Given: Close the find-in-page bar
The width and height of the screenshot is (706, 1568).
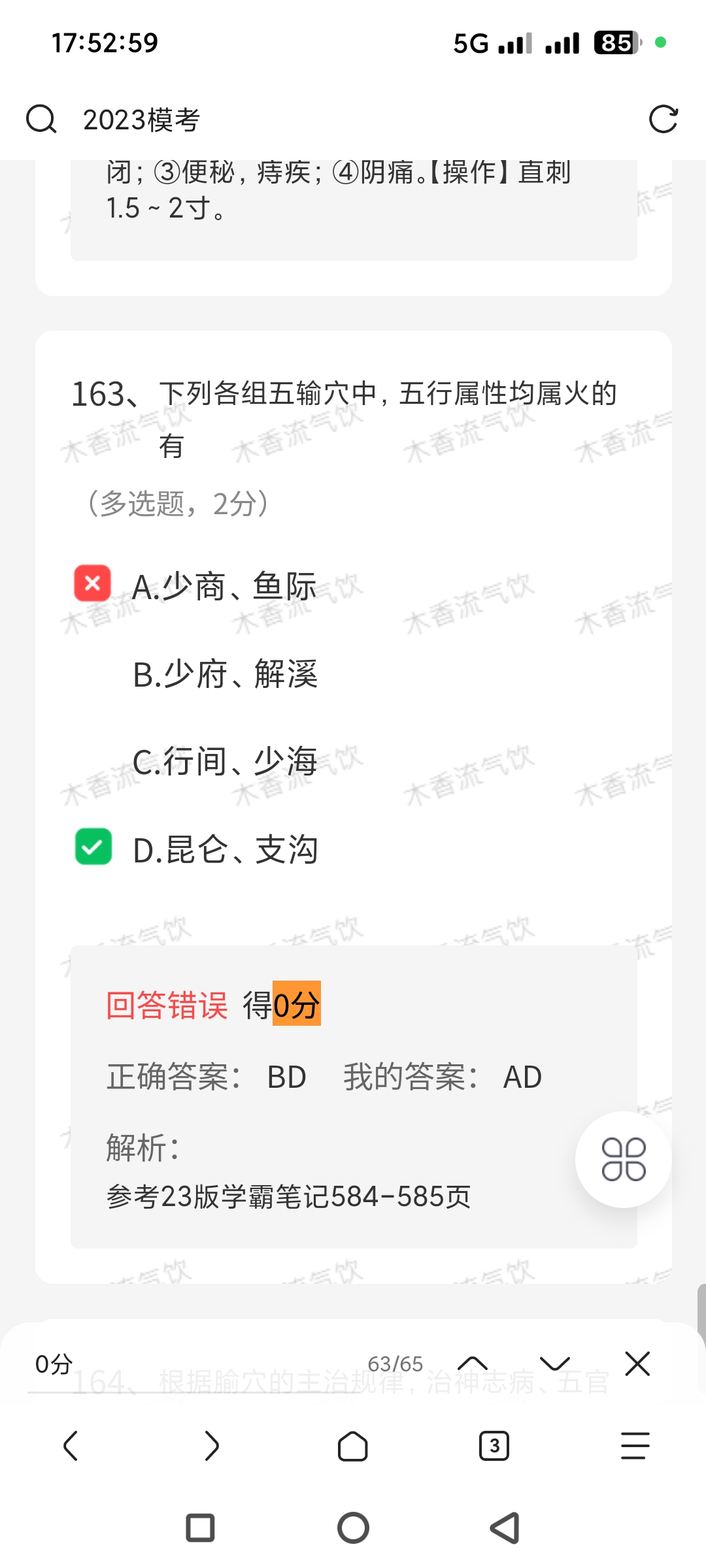Looking at the screenshot, I should (x=637, y=1364).
